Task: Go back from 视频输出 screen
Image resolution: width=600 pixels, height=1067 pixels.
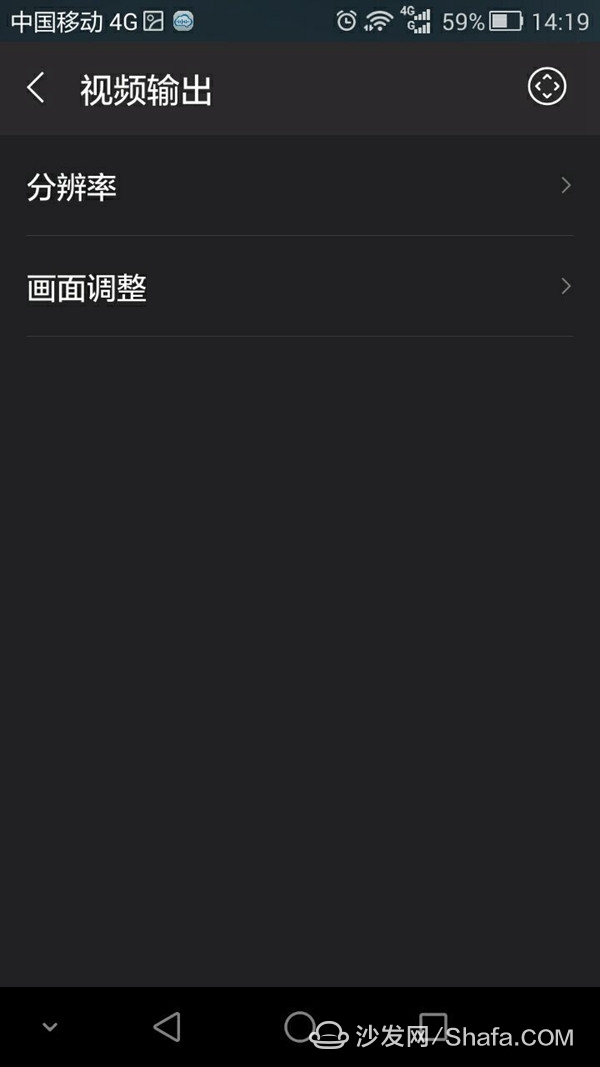Action: [36, 88]
